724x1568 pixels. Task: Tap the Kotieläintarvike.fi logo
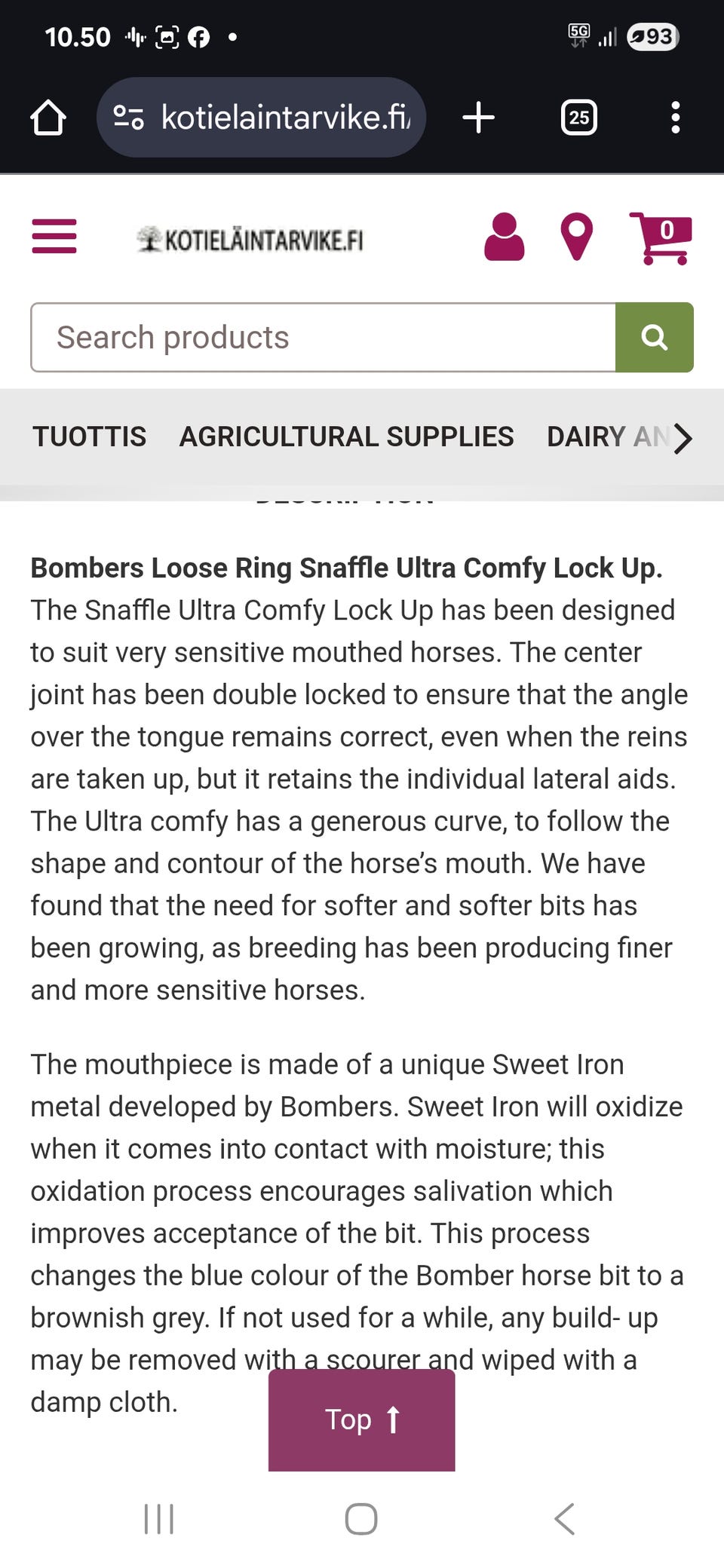250,240
